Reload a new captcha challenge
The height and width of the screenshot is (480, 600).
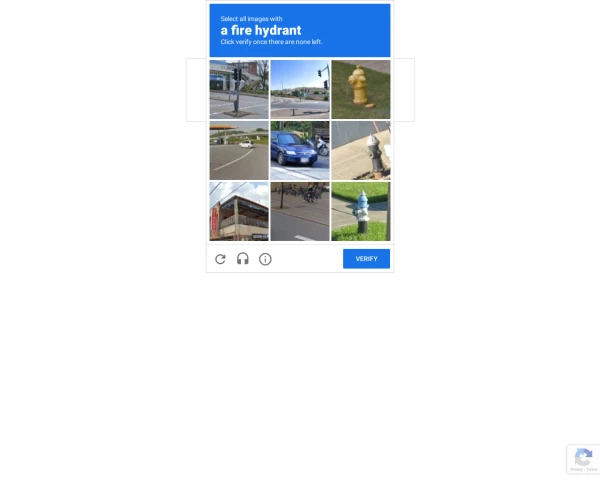(220, 259)
